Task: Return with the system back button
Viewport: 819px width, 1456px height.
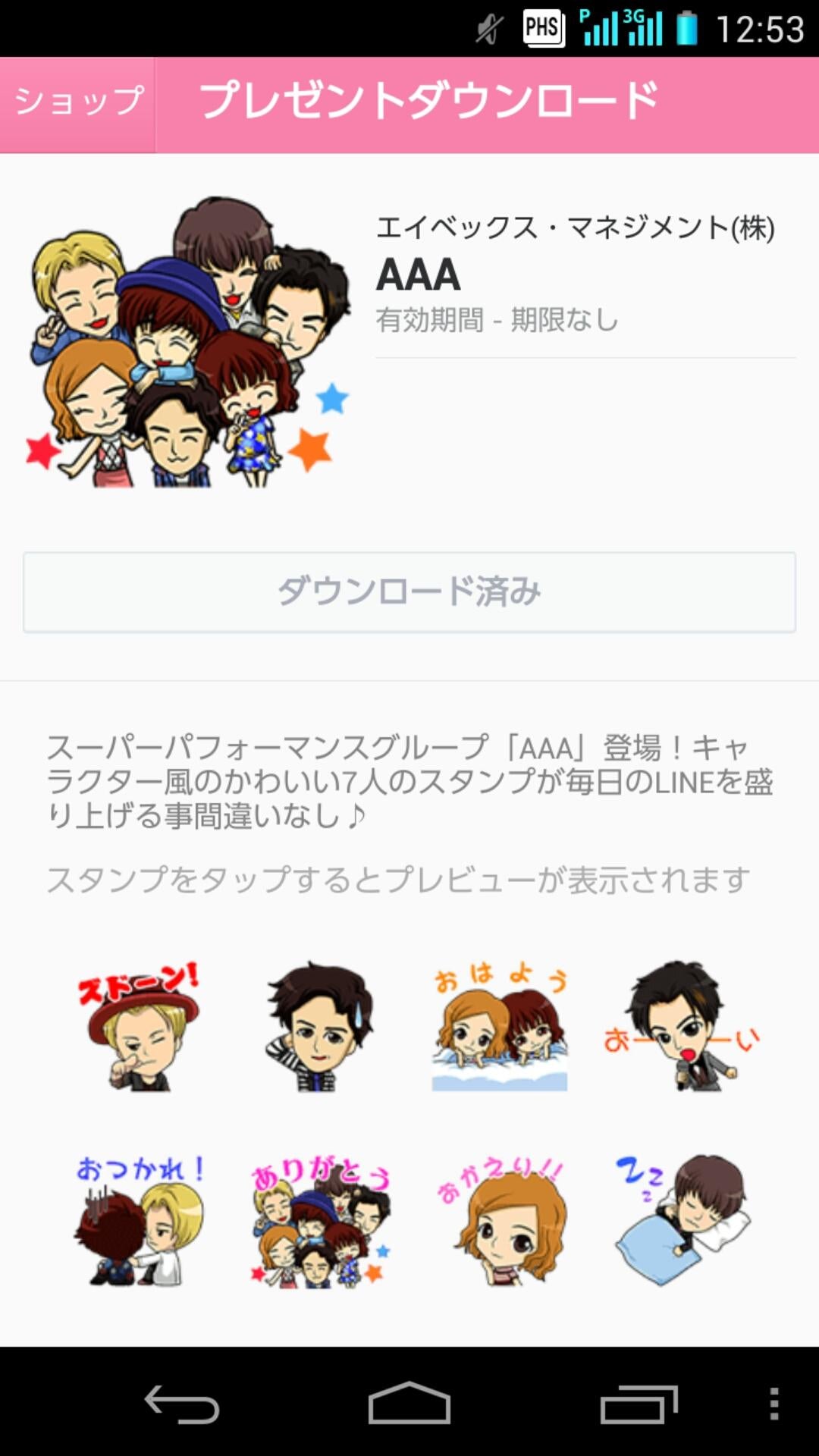Action: pyautogui.click(x=182, y=1404)
